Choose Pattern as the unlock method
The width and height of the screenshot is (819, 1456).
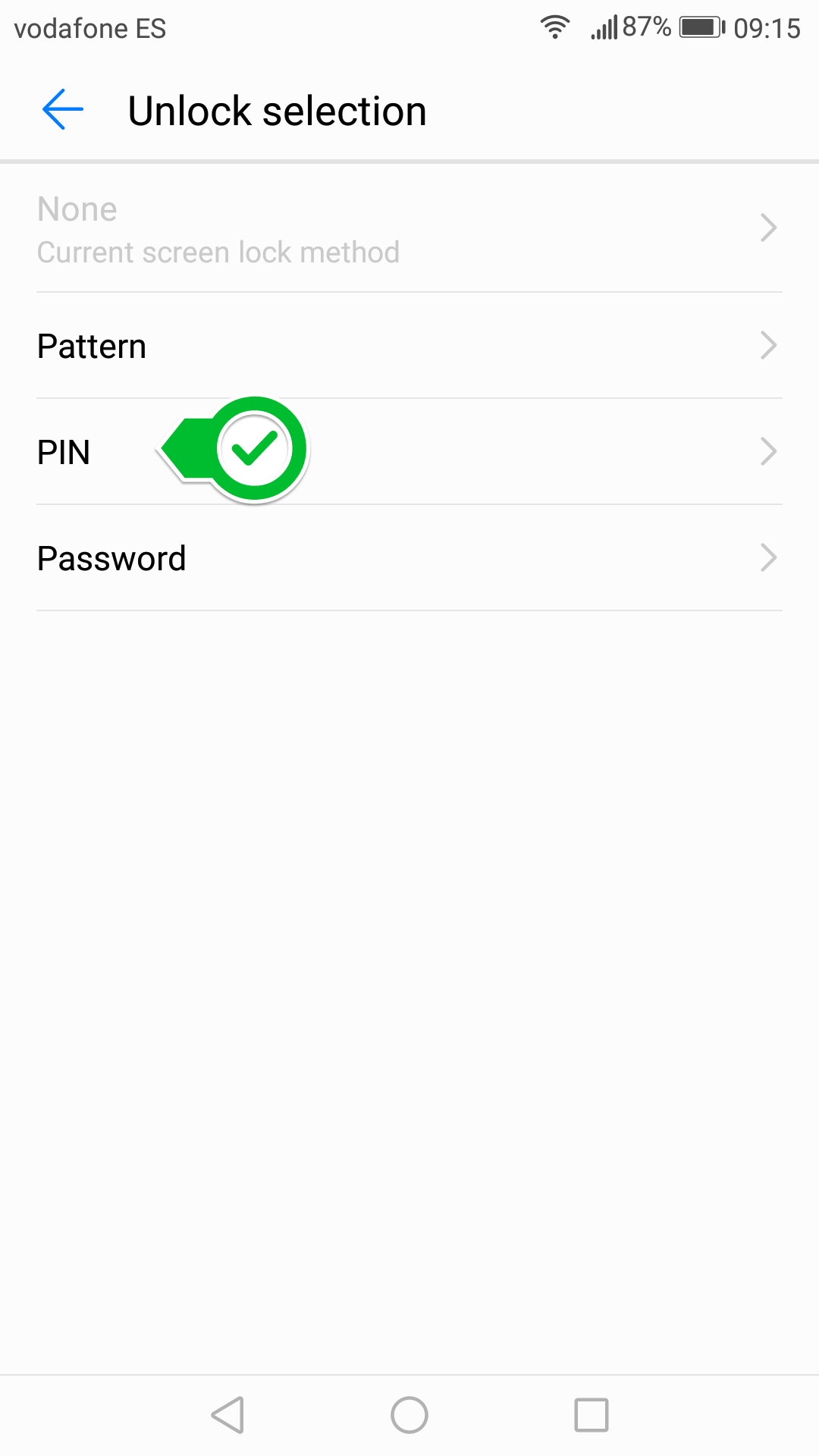(409, 346)
